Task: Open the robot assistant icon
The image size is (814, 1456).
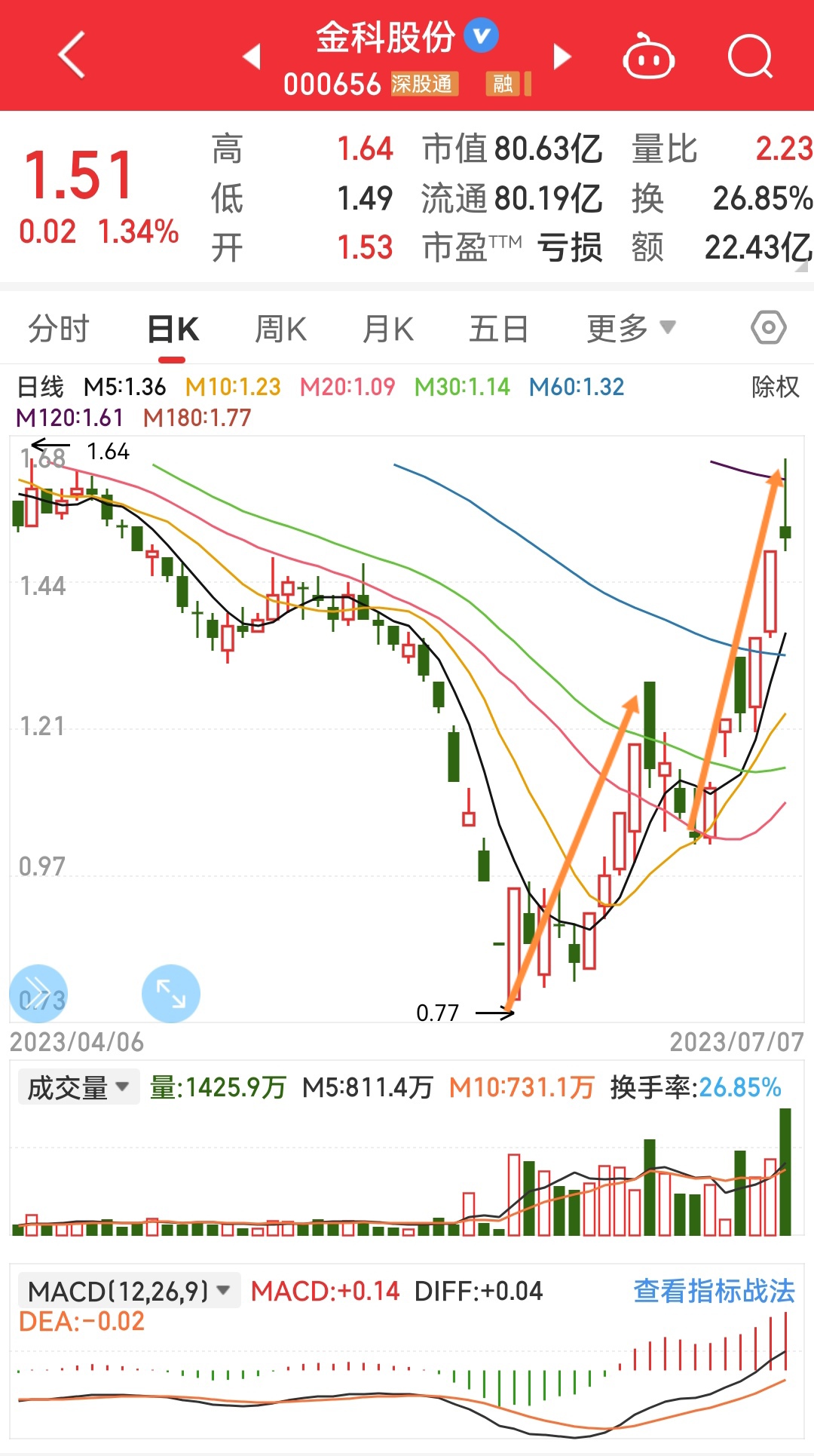Action: [648, 56]
